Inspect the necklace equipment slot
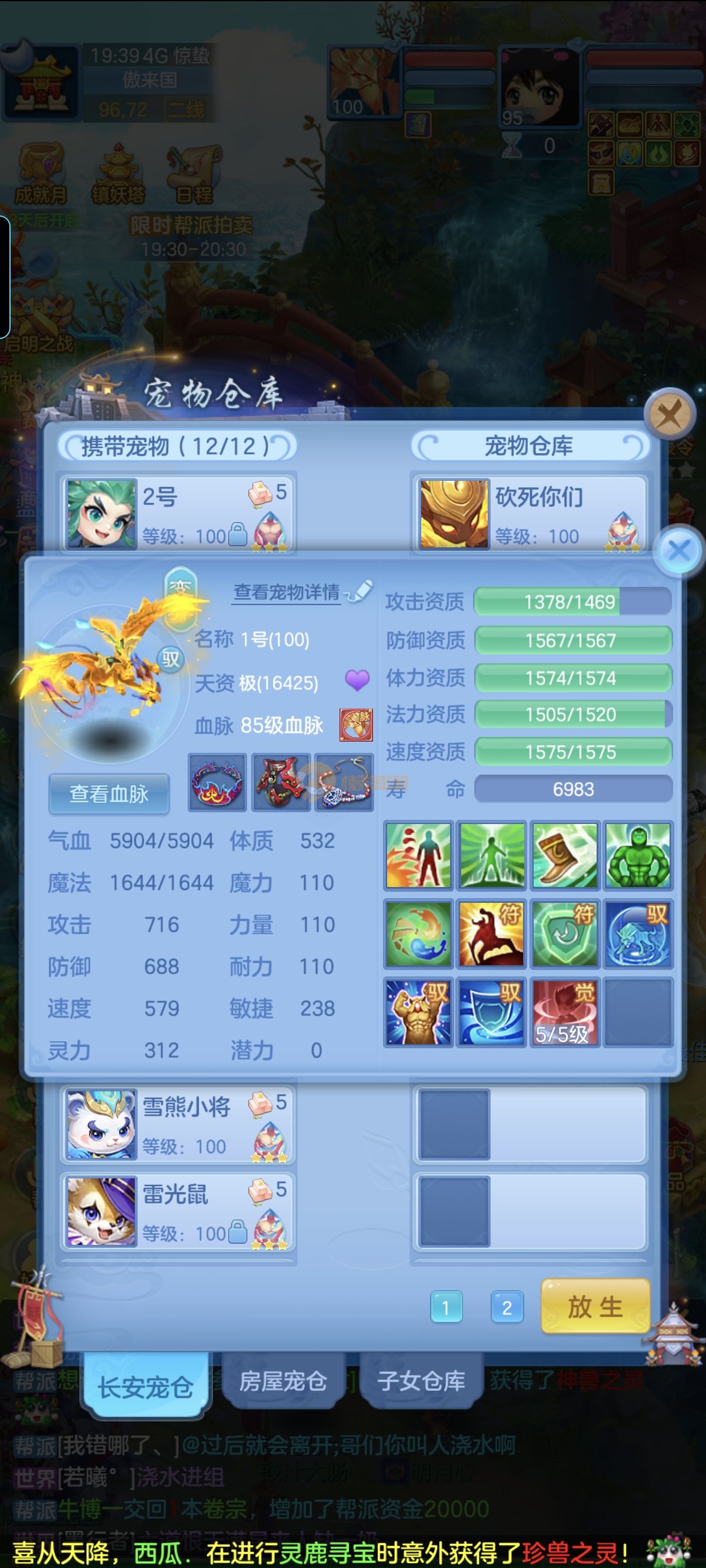This screenshot has width=706, height=1568. click(x=345, y=782)
